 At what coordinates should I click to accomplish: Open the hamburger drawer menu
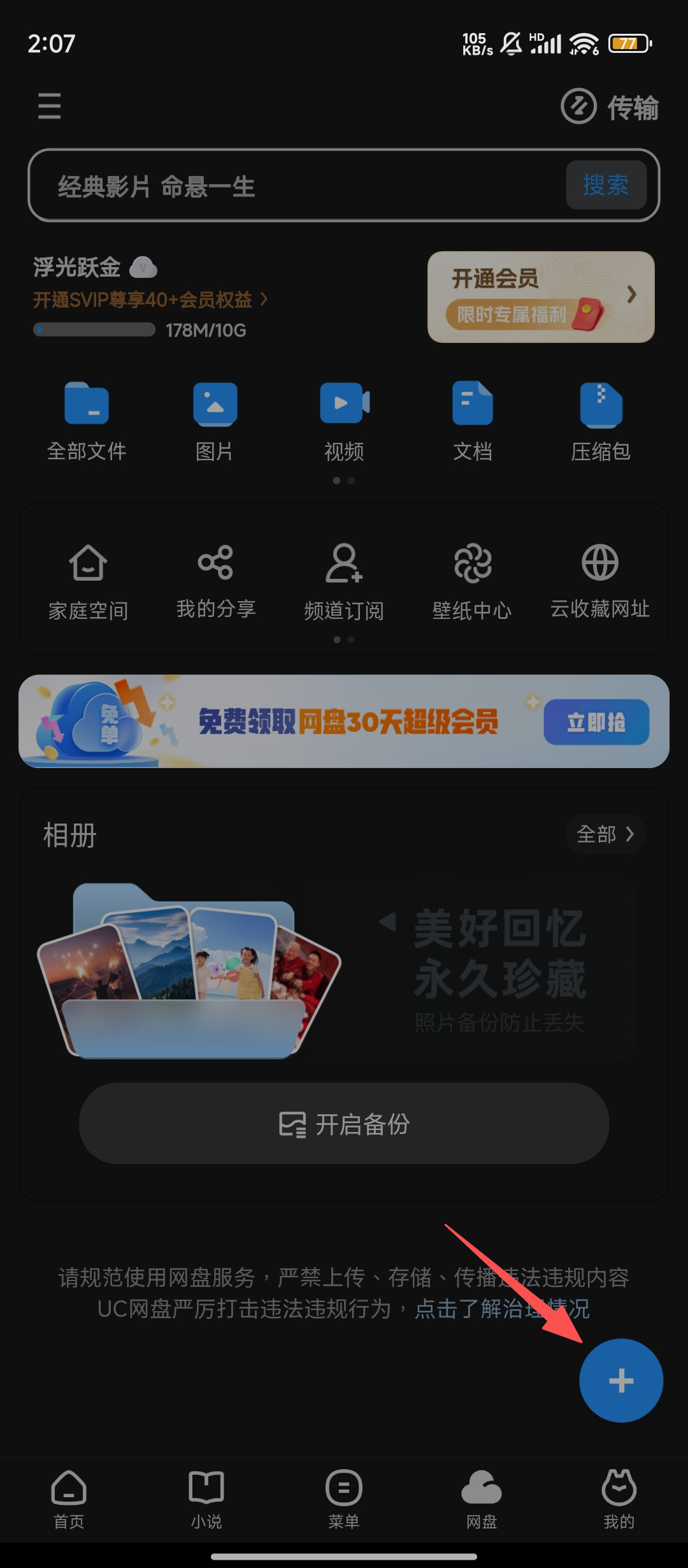49,106
